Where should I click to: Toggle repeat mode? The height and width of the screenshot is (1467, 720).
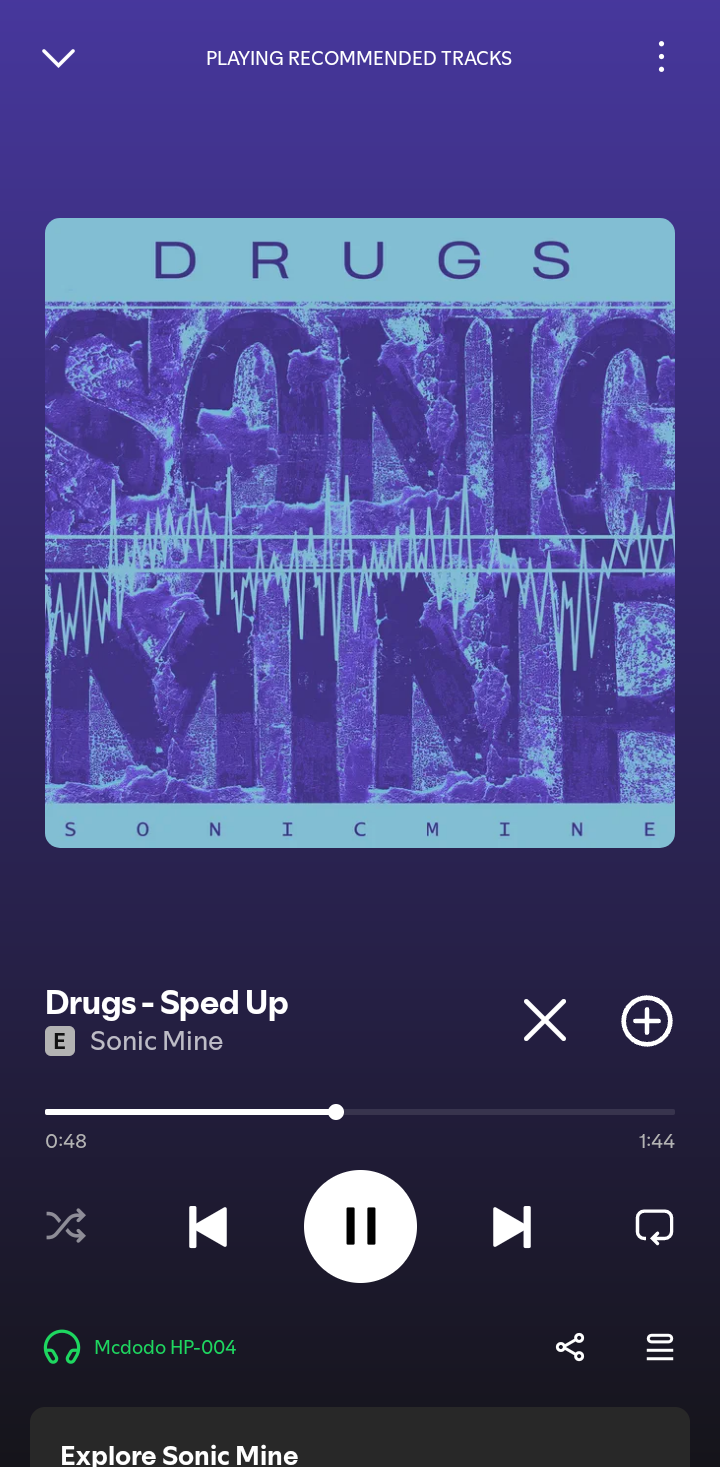tap(655, 1226)
